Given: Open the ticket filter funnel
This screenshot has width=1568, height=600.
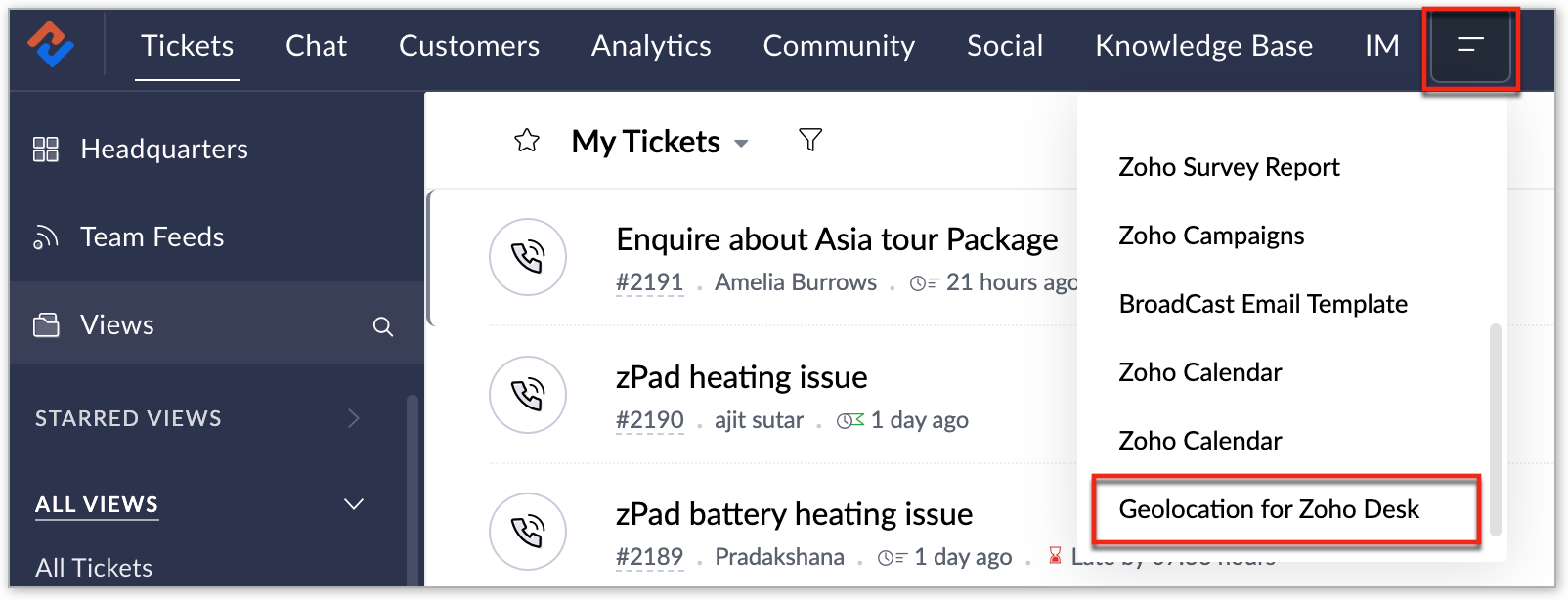Looking at the screenshot, I should coord(810,140).
